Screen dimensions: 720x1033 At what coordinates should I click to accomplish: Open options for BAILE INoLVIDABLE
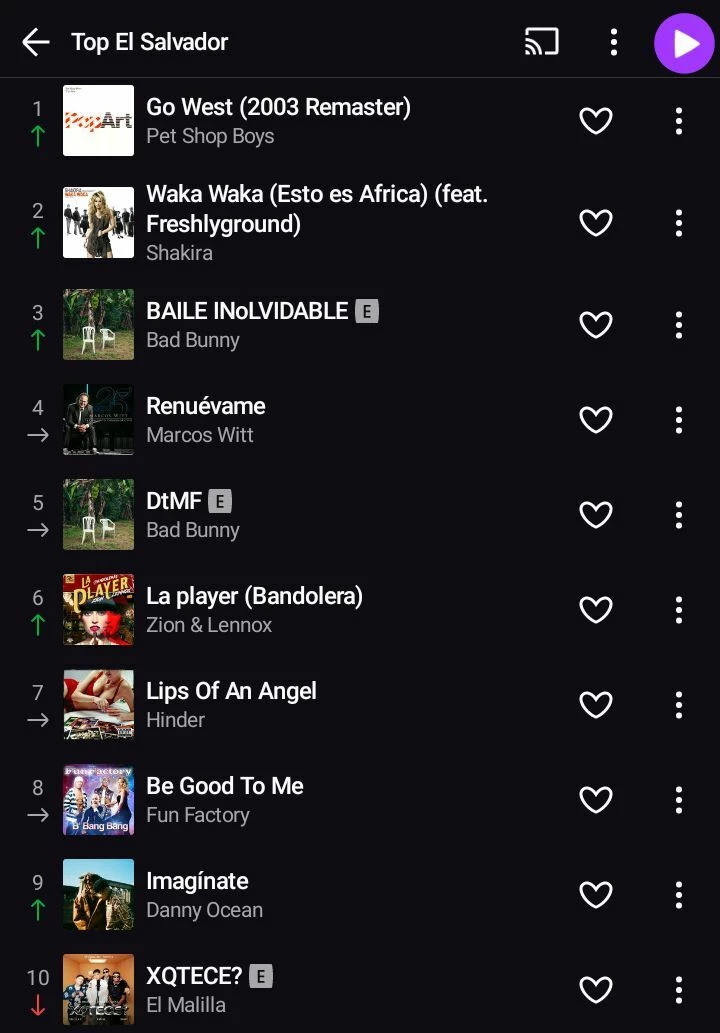pos(679,325)
